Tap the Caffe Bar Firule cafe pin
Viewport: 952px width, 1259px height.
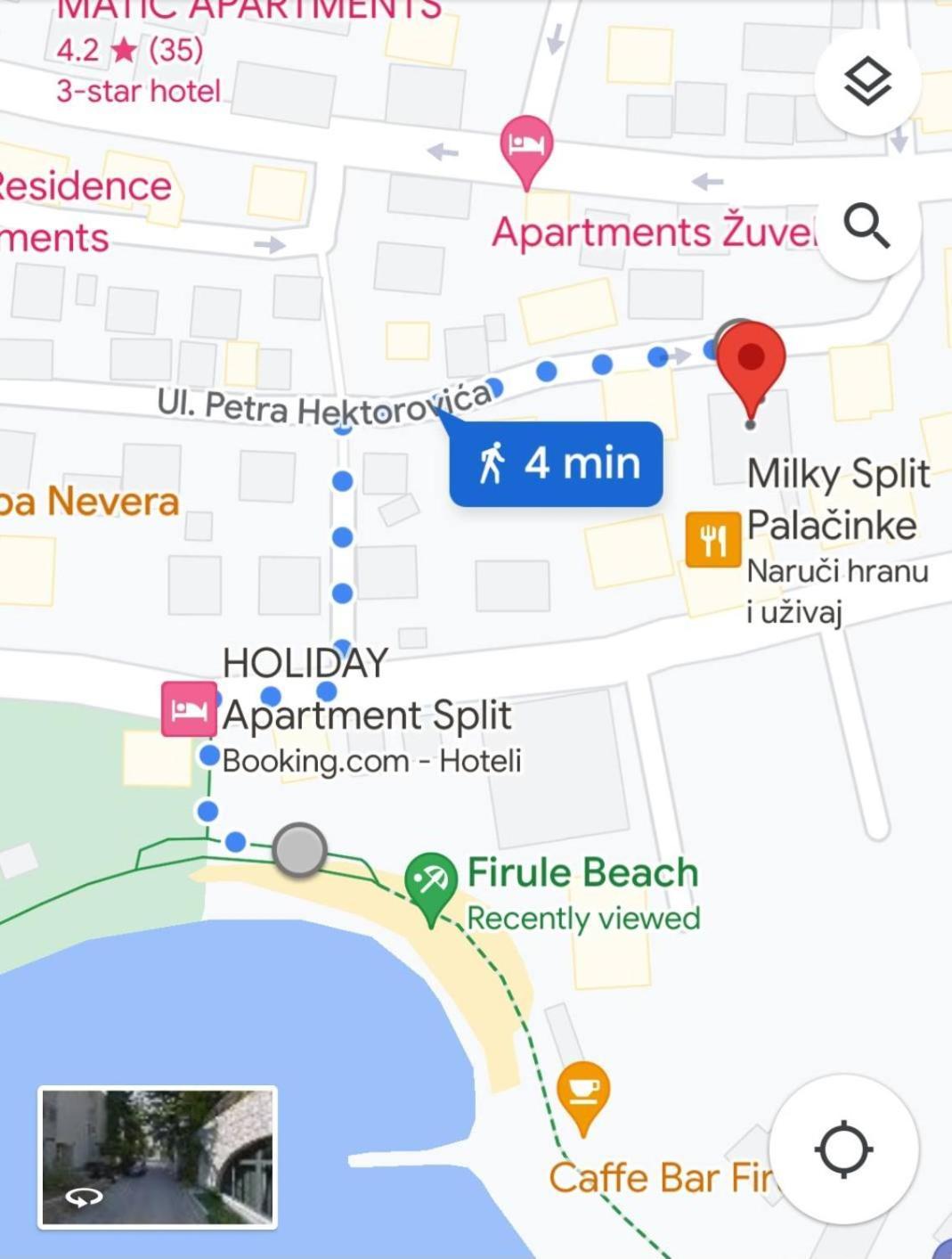(x=583, y=1092)
